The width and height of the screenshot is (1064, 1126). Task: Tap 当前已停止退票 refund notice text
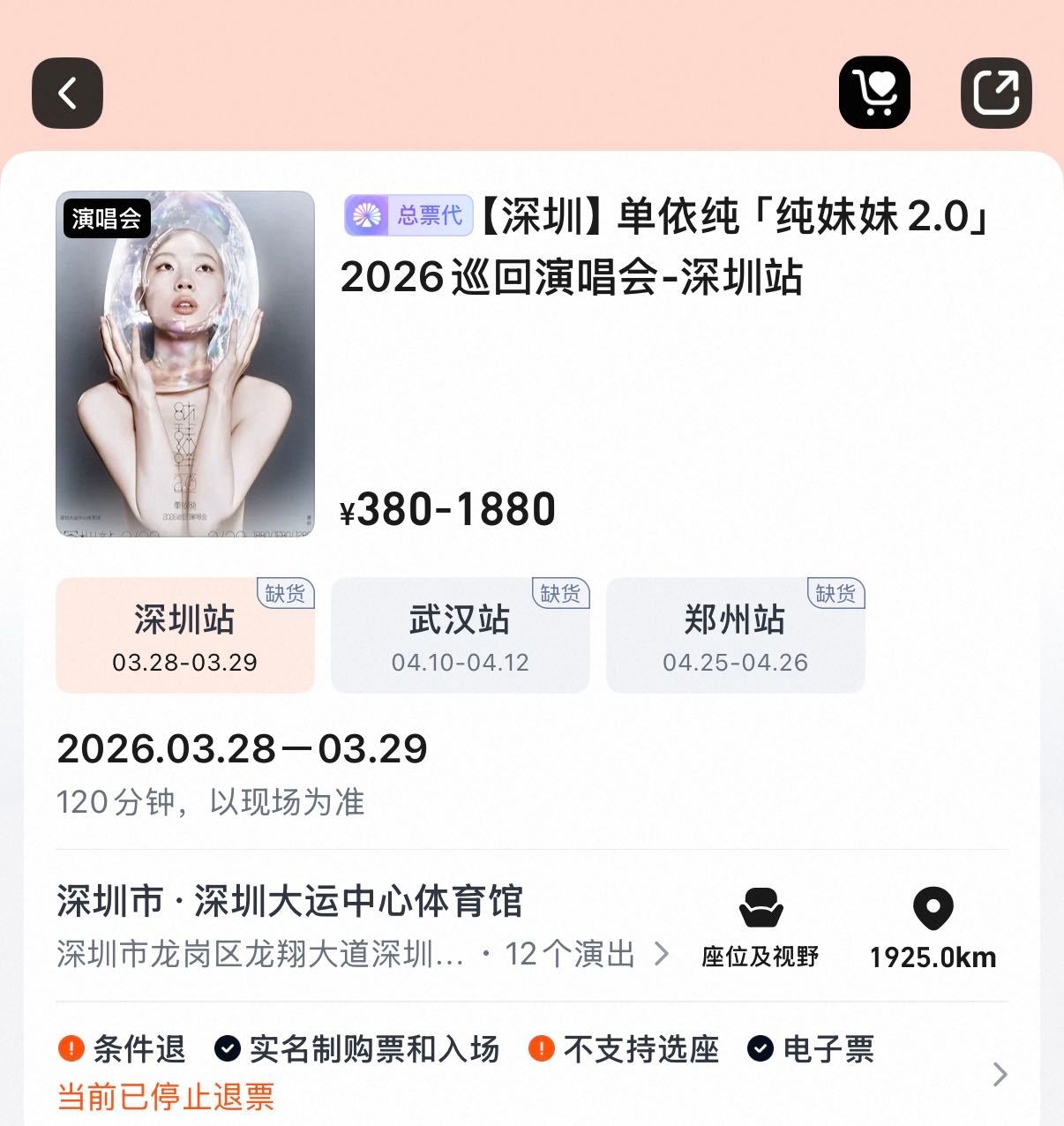point(164,1097)
